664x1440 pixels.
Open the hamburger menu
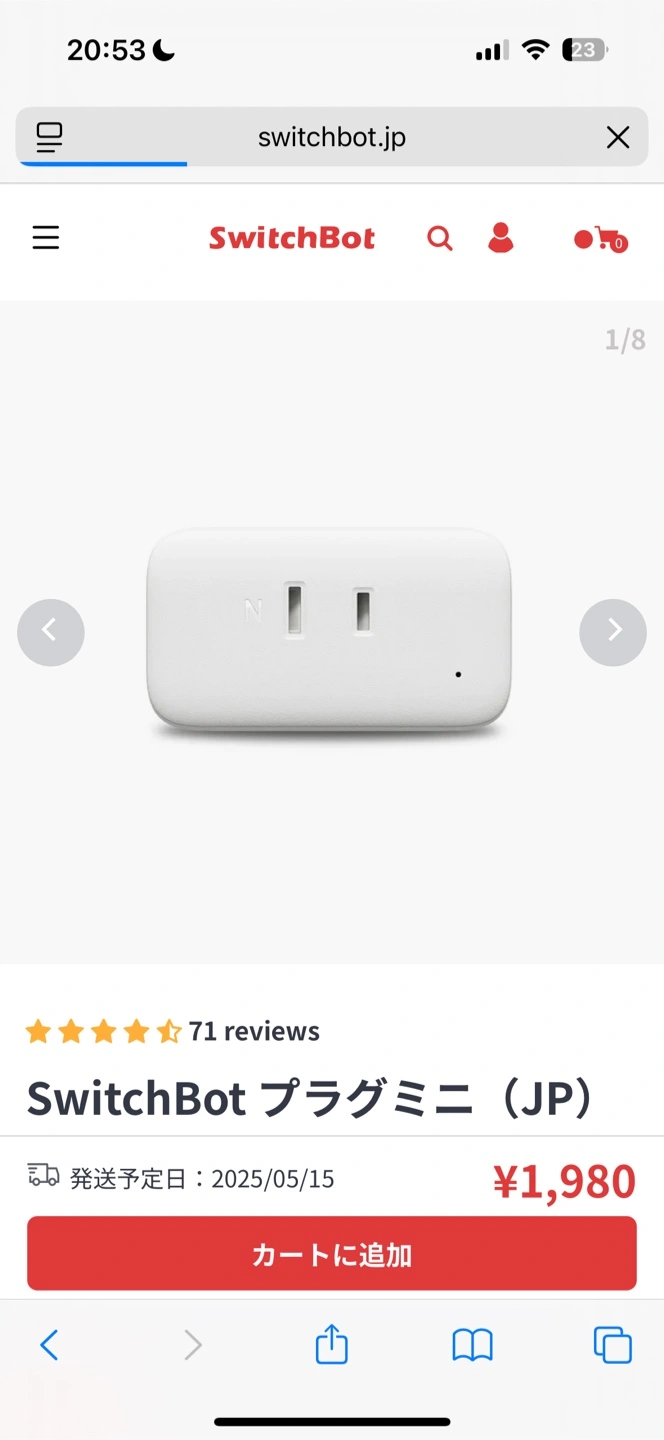coord(46,238)
